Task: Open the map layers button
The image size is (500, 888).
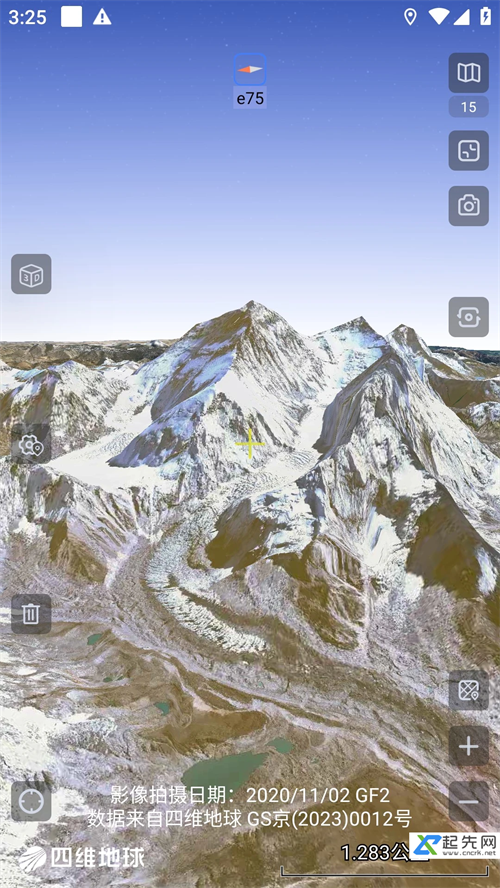Action: click(468, 72)
